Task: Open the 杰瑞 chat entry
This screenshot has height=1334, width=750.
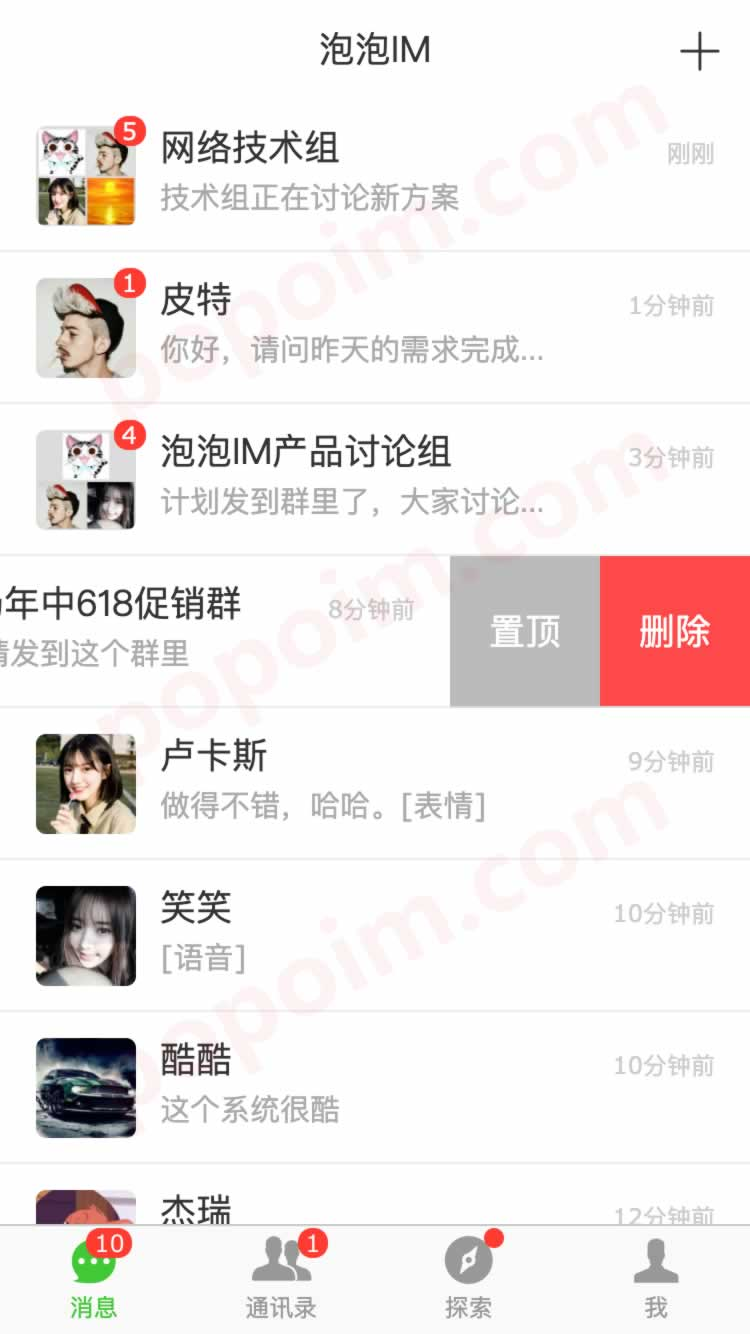Action: point(375,1210)
